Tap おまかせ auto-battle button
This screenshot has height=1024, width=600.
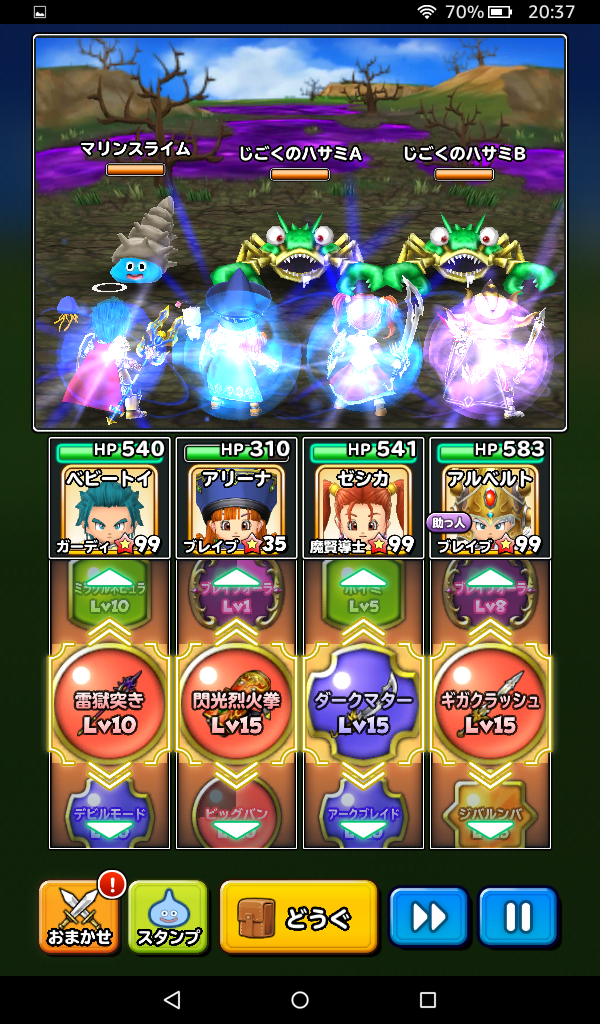pyautogui.click(x=79, y=915)
